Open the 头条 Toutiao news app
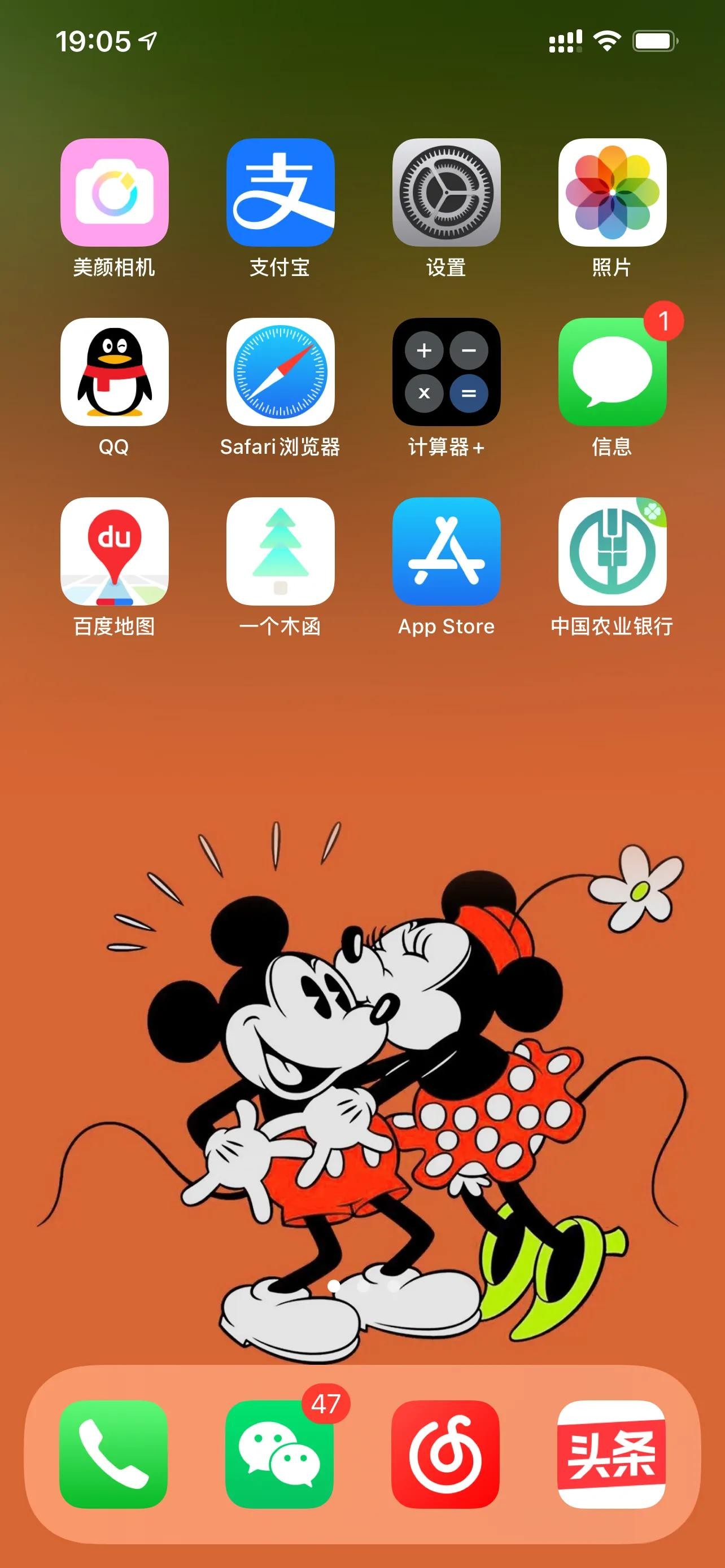 tap(611, 1454)
